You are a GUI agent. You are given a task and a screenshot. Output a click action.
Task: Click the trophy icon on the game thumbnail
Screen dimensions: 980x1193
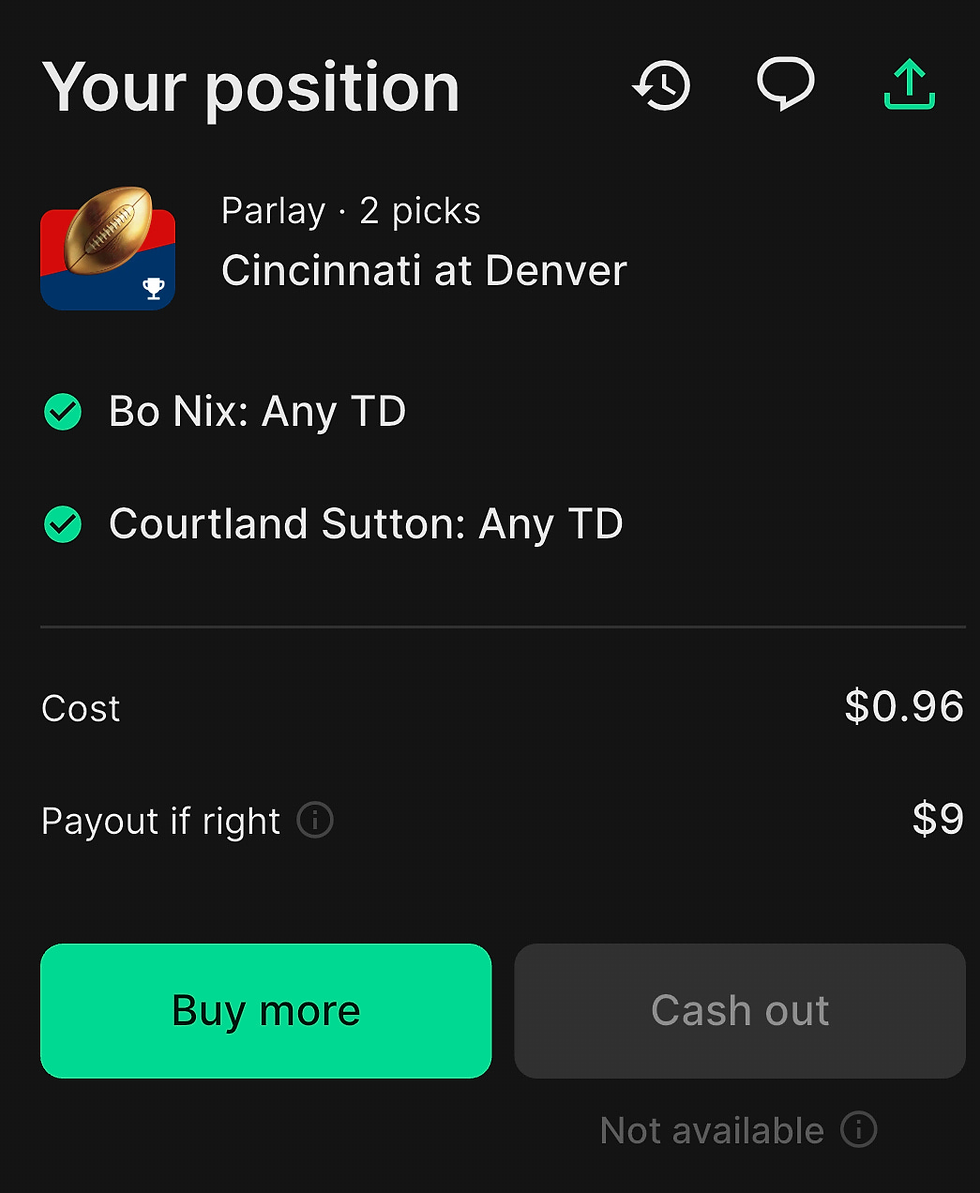(154, 288)
